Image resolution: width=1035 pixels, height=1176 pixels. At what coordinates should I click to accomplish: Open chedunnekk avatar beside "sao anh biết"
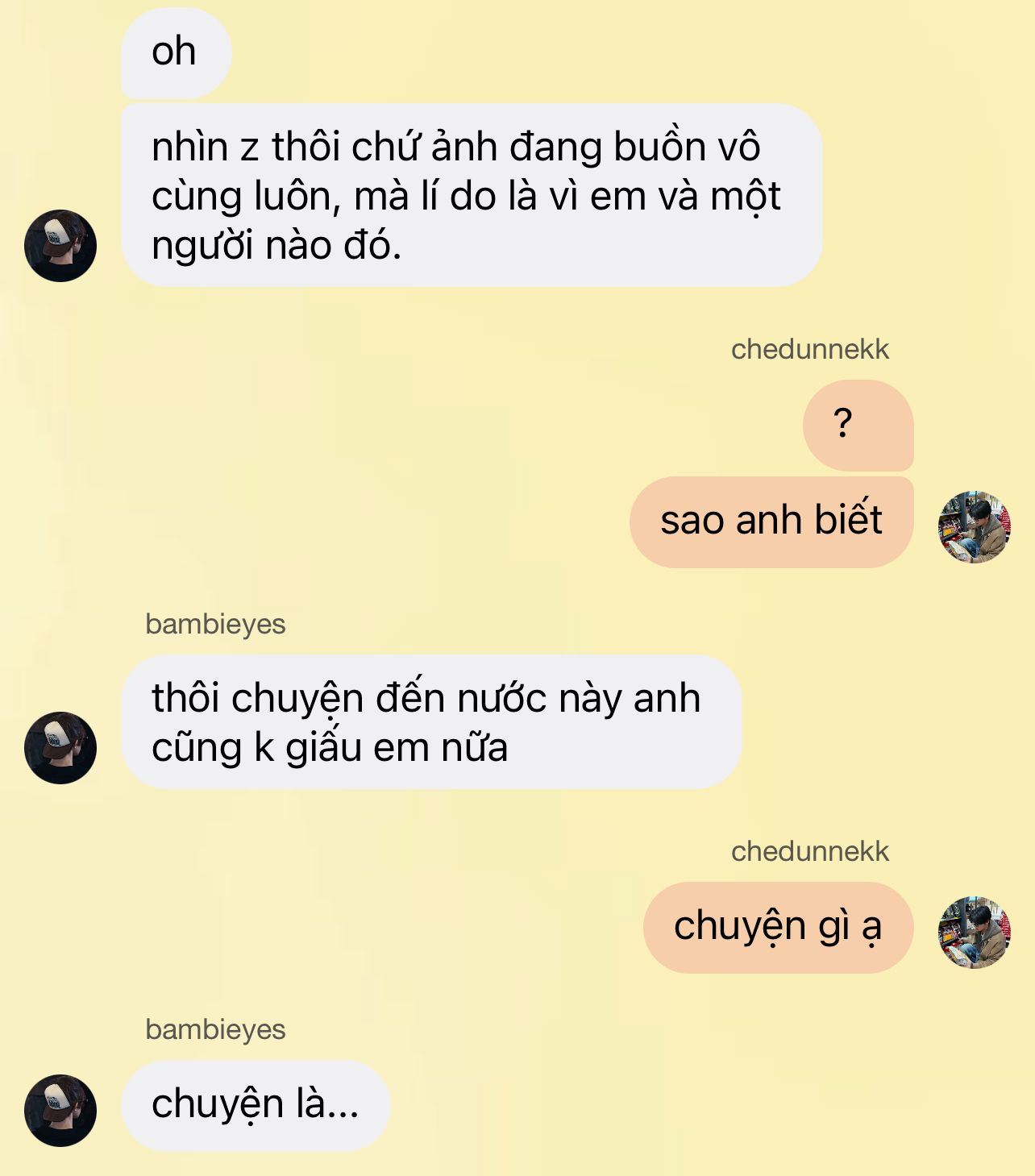(x=975, y=526)
